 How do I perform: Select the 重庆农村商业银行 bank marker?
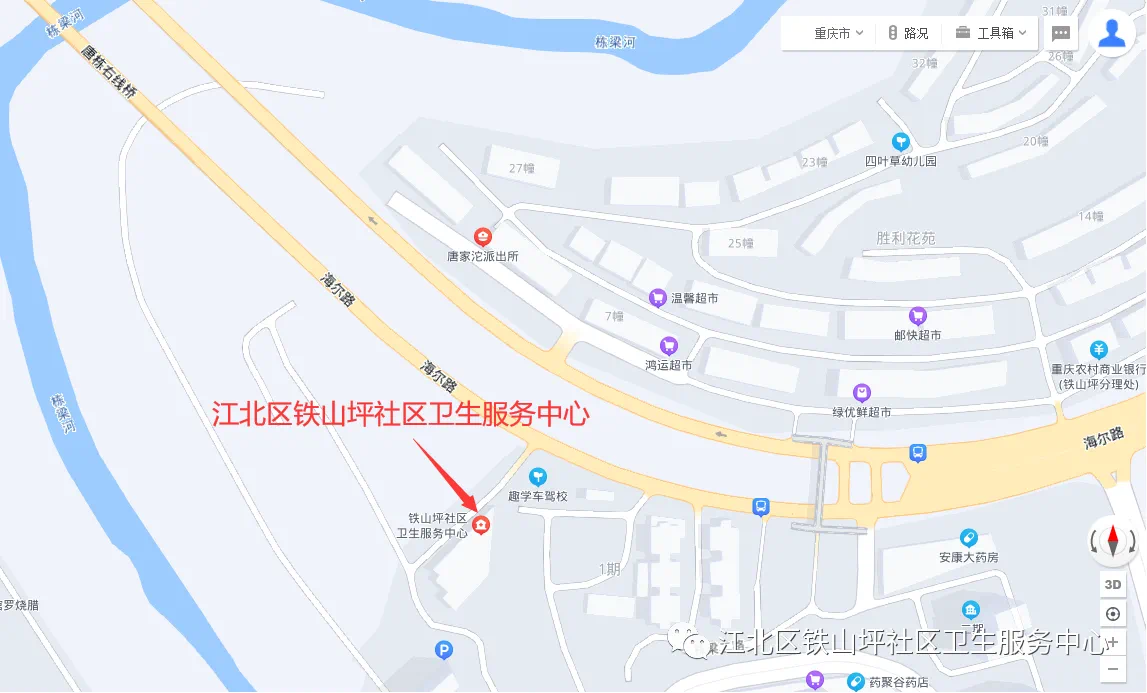[x=1099, y=350]
